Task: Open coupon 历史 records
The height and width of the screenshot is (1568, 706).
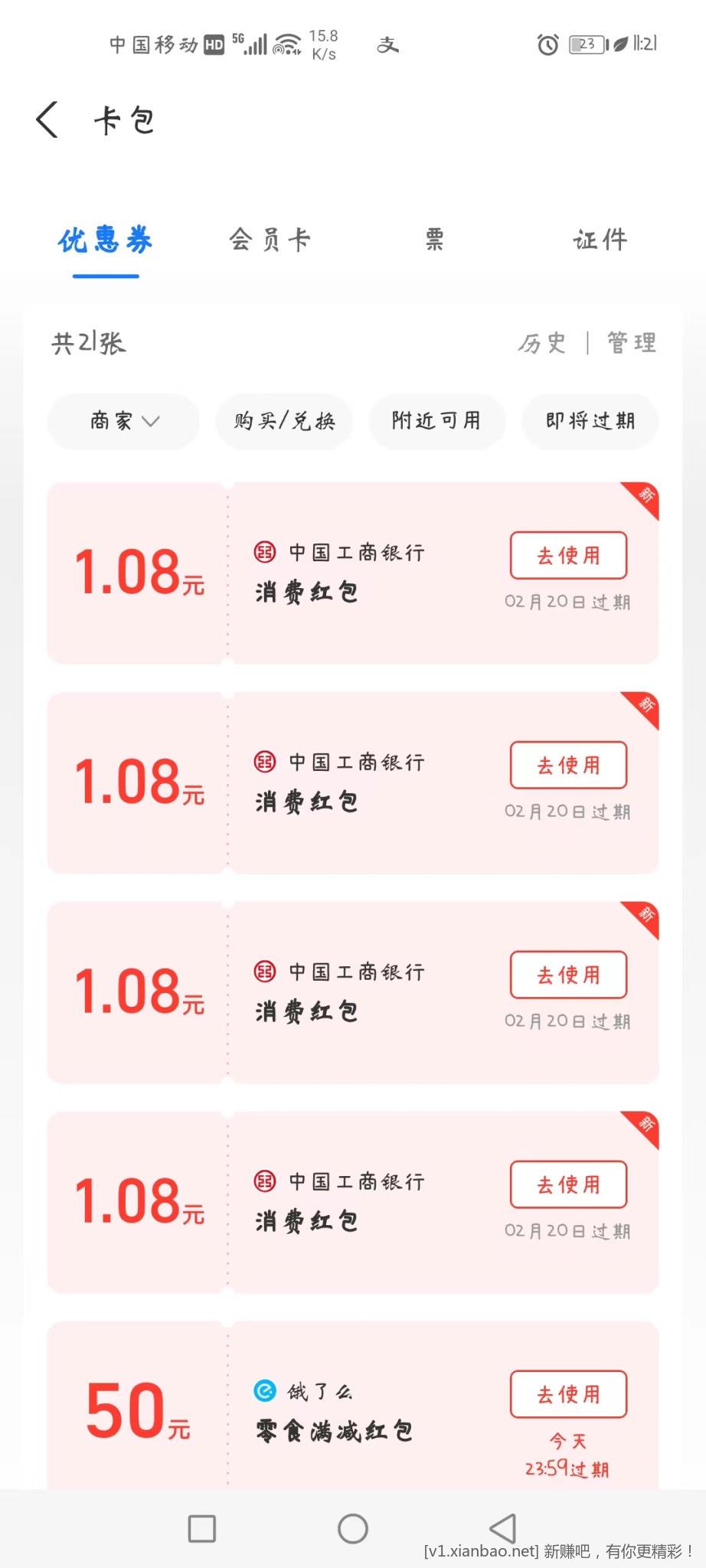Action: (542, 343)
